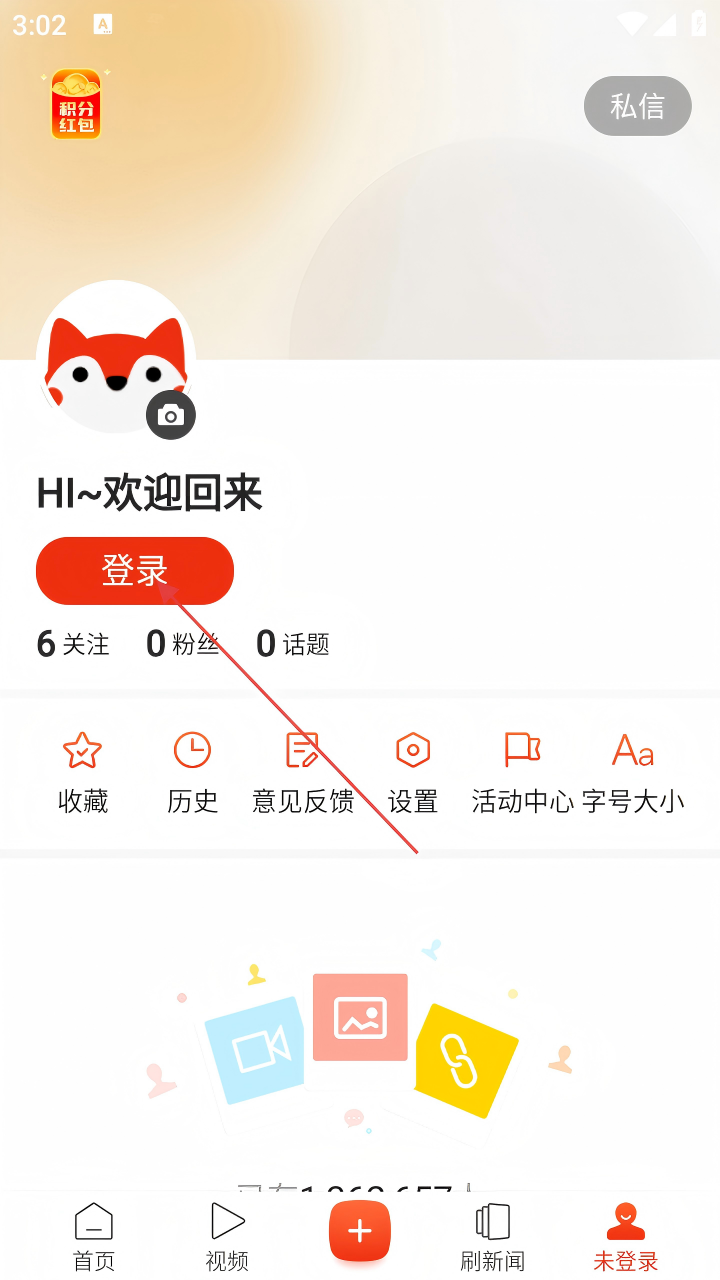Select the 未登录 profile tab
This screenshot has width=720, height=1280.
(626, 1236)
